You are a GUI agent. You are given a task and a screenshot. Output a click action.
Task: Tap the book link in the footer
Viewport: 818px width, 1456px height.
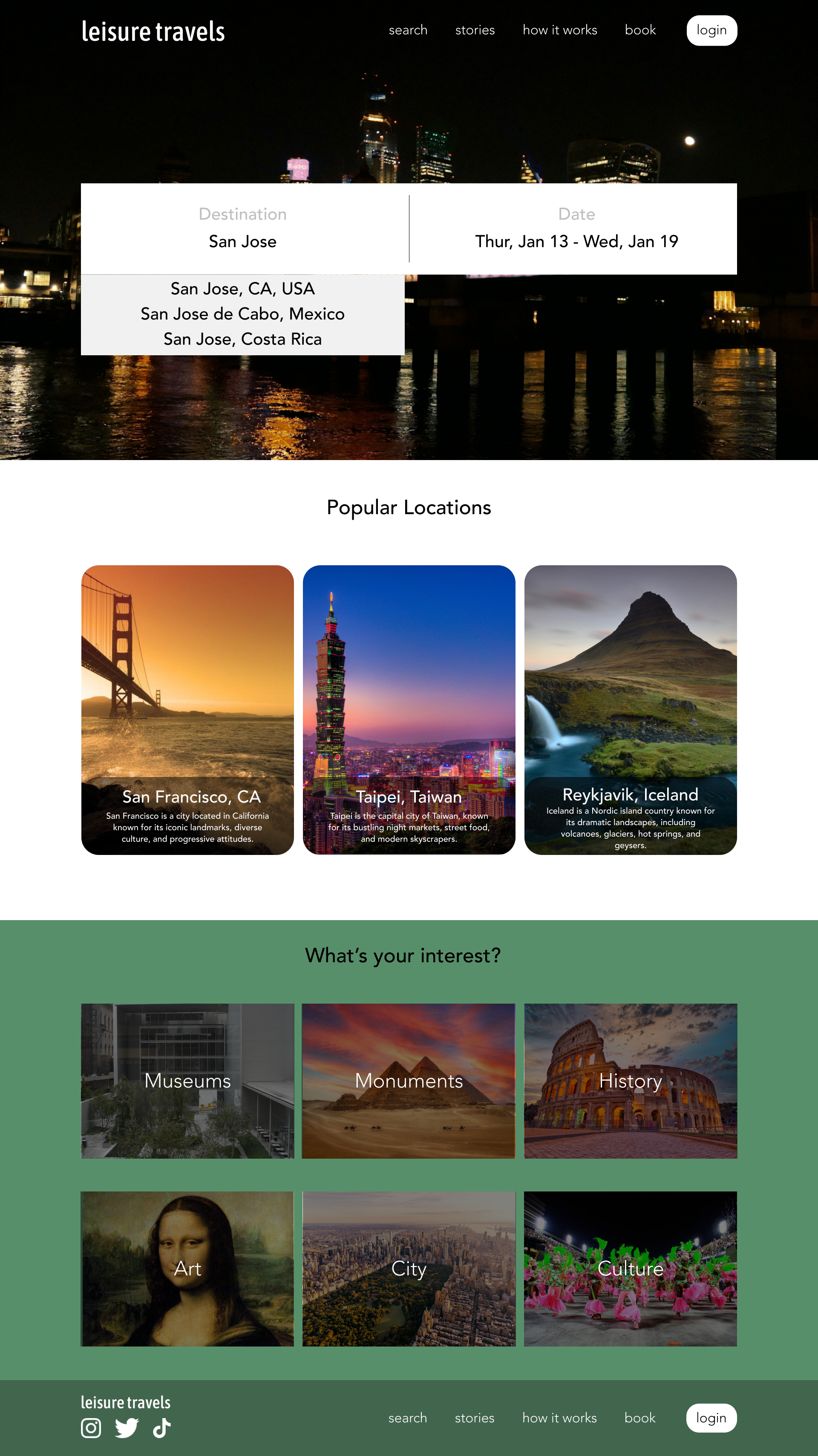pos(640,1418)
